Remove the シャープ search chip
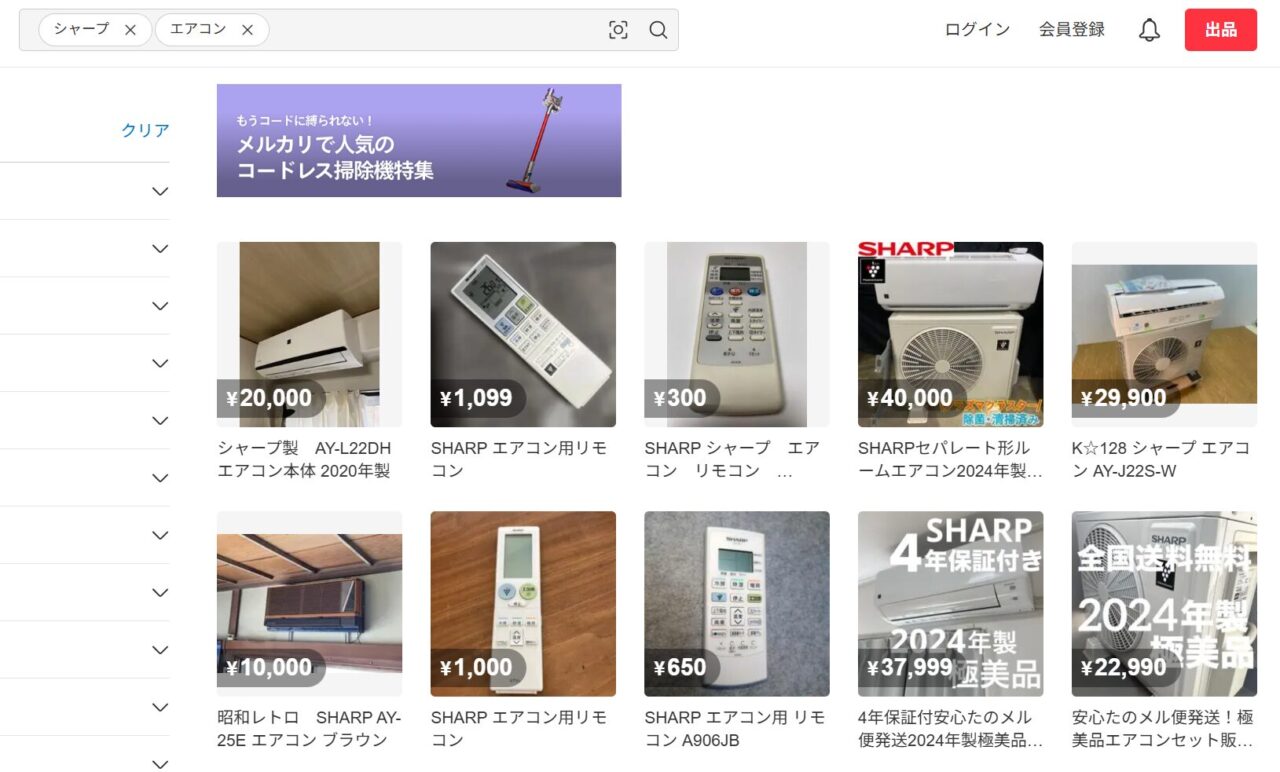The height and width of the screenshot is (772, 1280). pyautogui.click(x=130, y=30)
